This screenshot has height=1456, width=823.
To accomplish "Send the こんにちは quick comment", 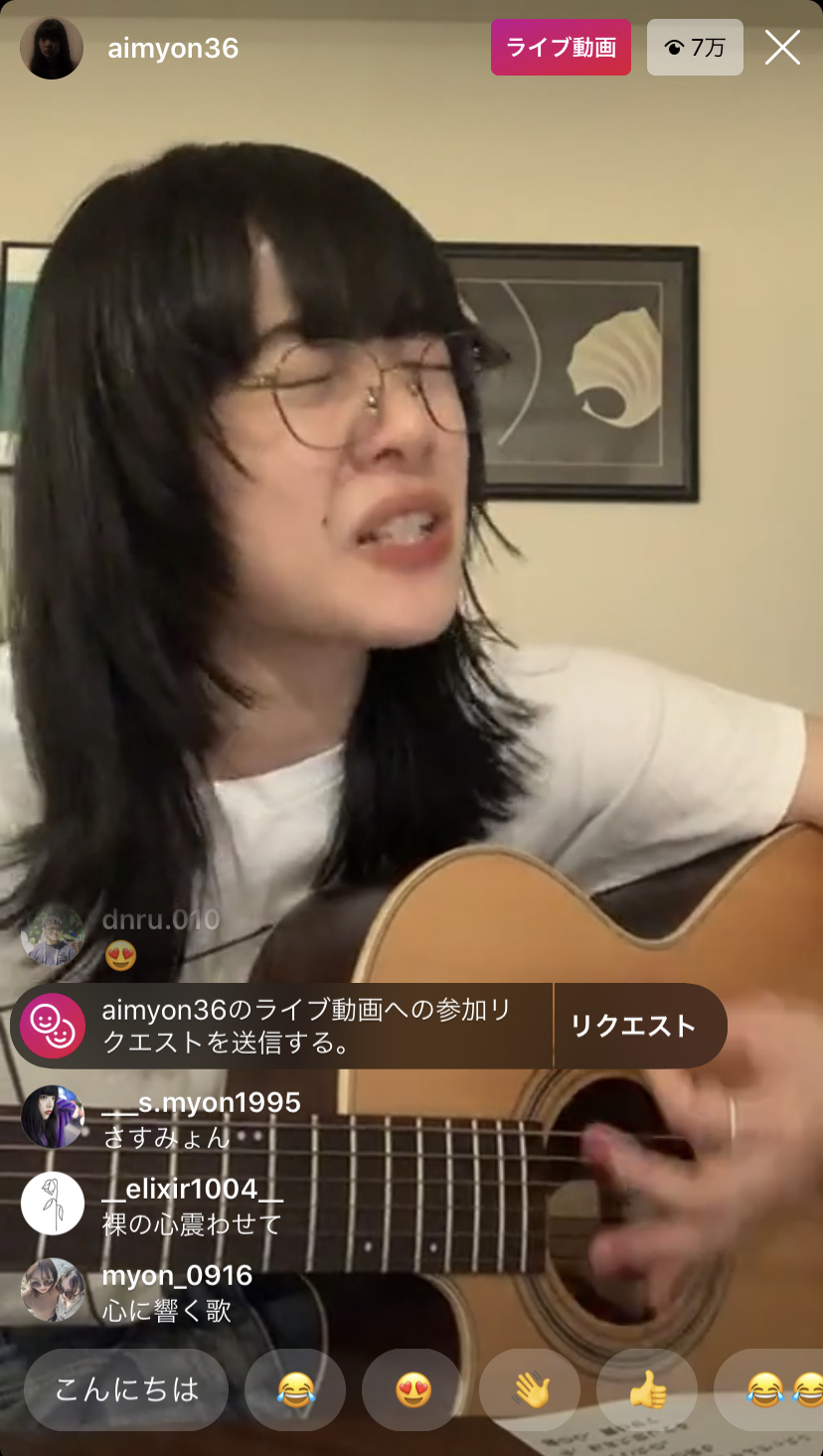I will [x=126, y=1389].
